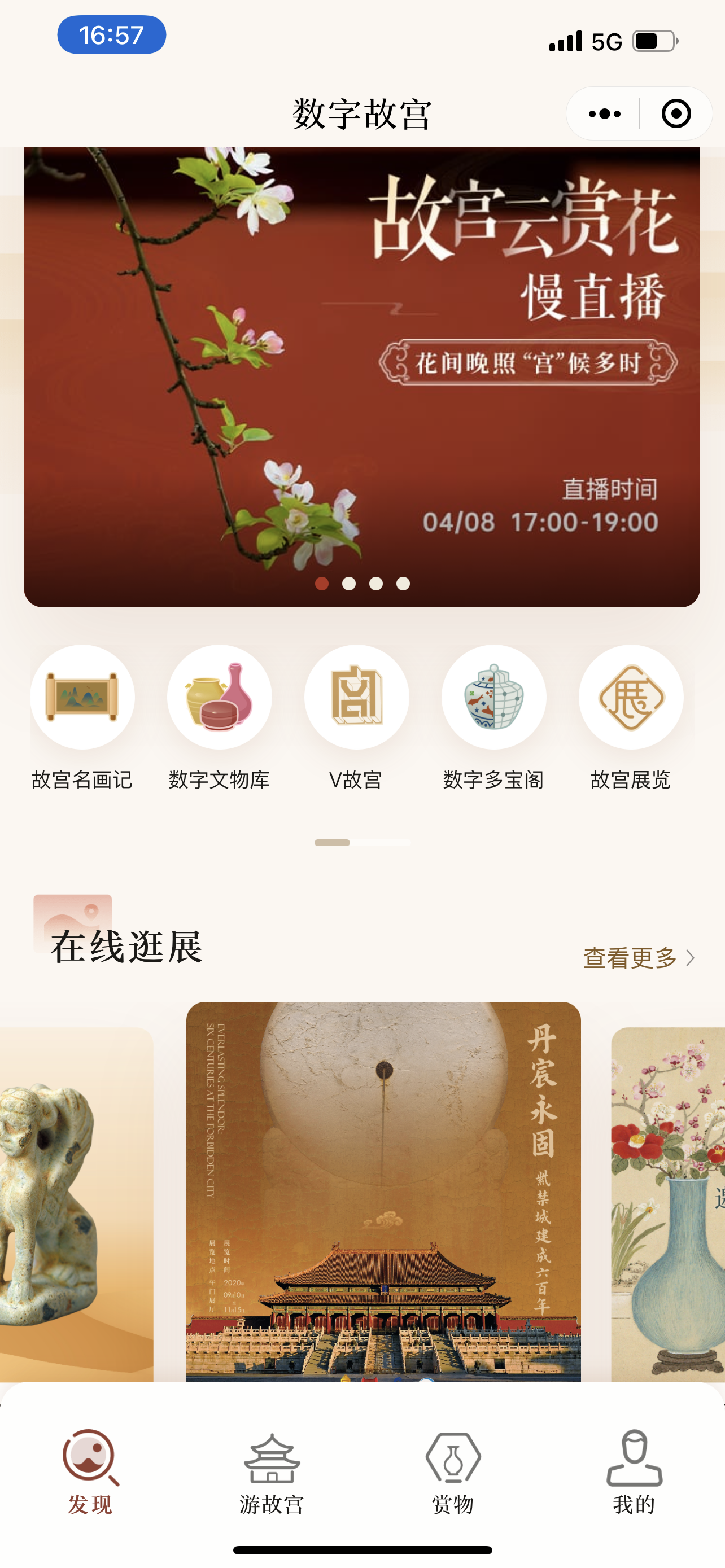Viewport: 725px width, 1568px height.
Task: Go to the 我的 tab
Action: point(634,1473)
